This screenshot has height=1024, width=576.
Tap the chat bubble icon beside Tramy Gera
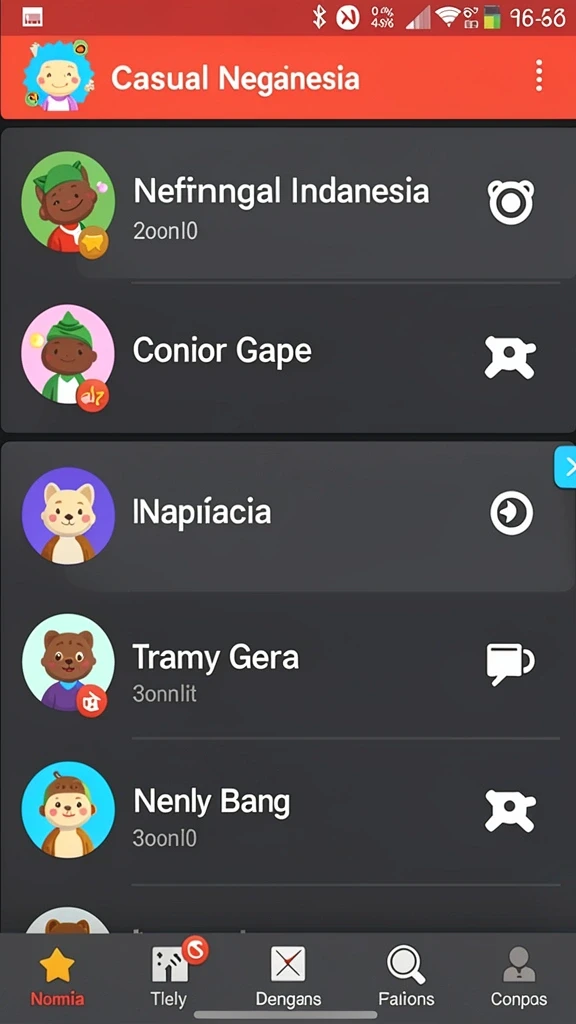pos(510,664)
